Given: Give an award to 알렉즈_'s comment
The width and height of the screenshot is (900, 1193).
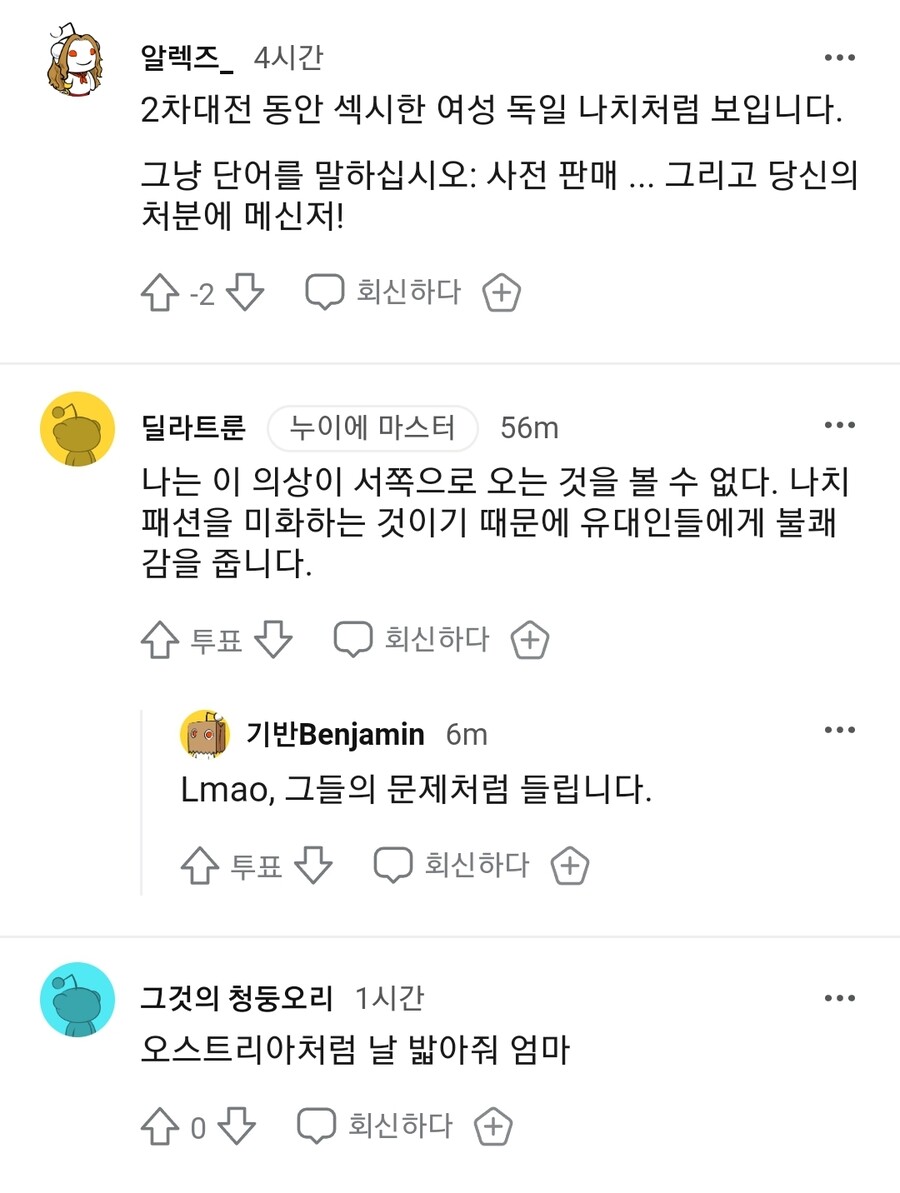Looking at the screenshot, I should pos(502,293).
